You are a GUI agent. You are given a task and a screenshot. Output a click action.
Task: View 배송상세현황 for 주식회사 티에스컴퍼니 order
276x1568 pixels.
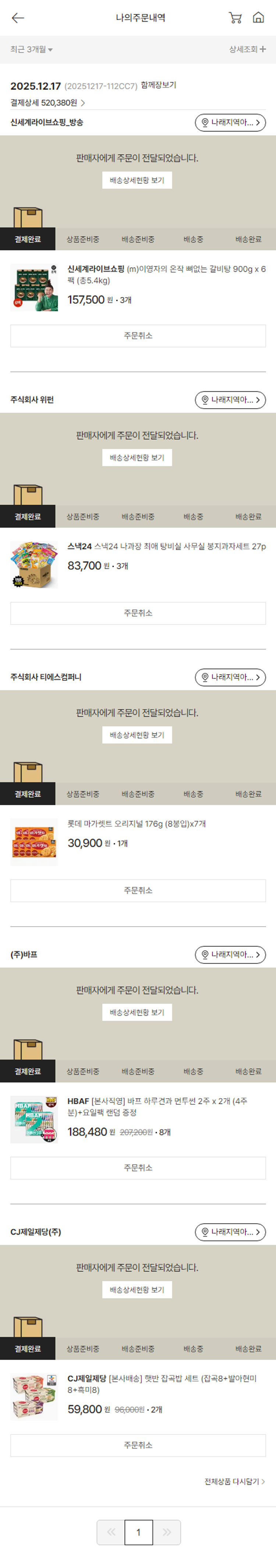click(x=137, y=735)
